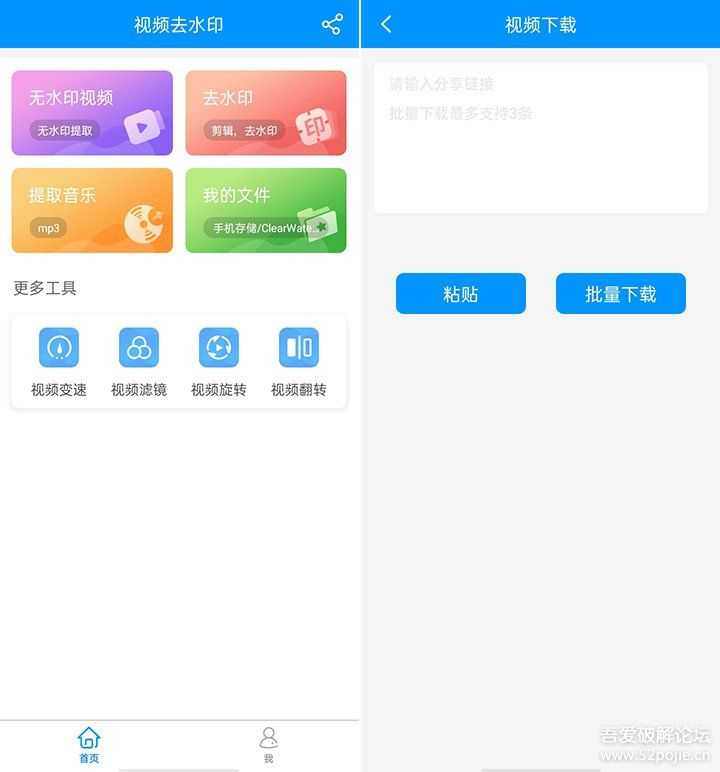This screenshot has width=720, height=772.
Task: Tap the 视频去水印 title text
Action: tap(180, 23)
